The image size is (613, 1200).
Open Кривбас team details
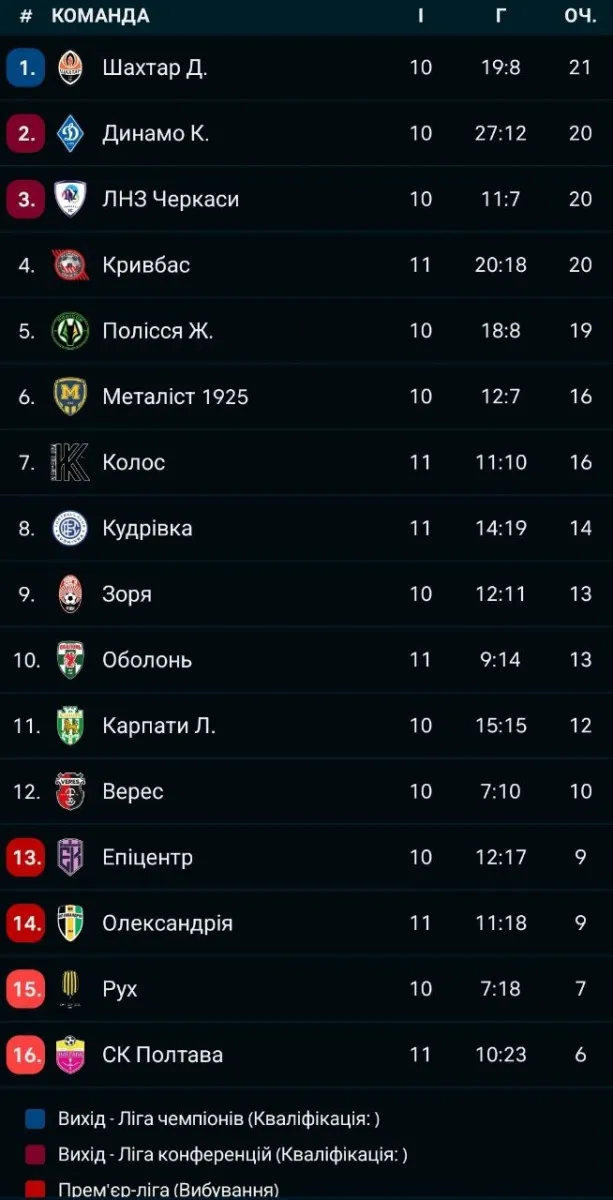(x=146, y=265)
